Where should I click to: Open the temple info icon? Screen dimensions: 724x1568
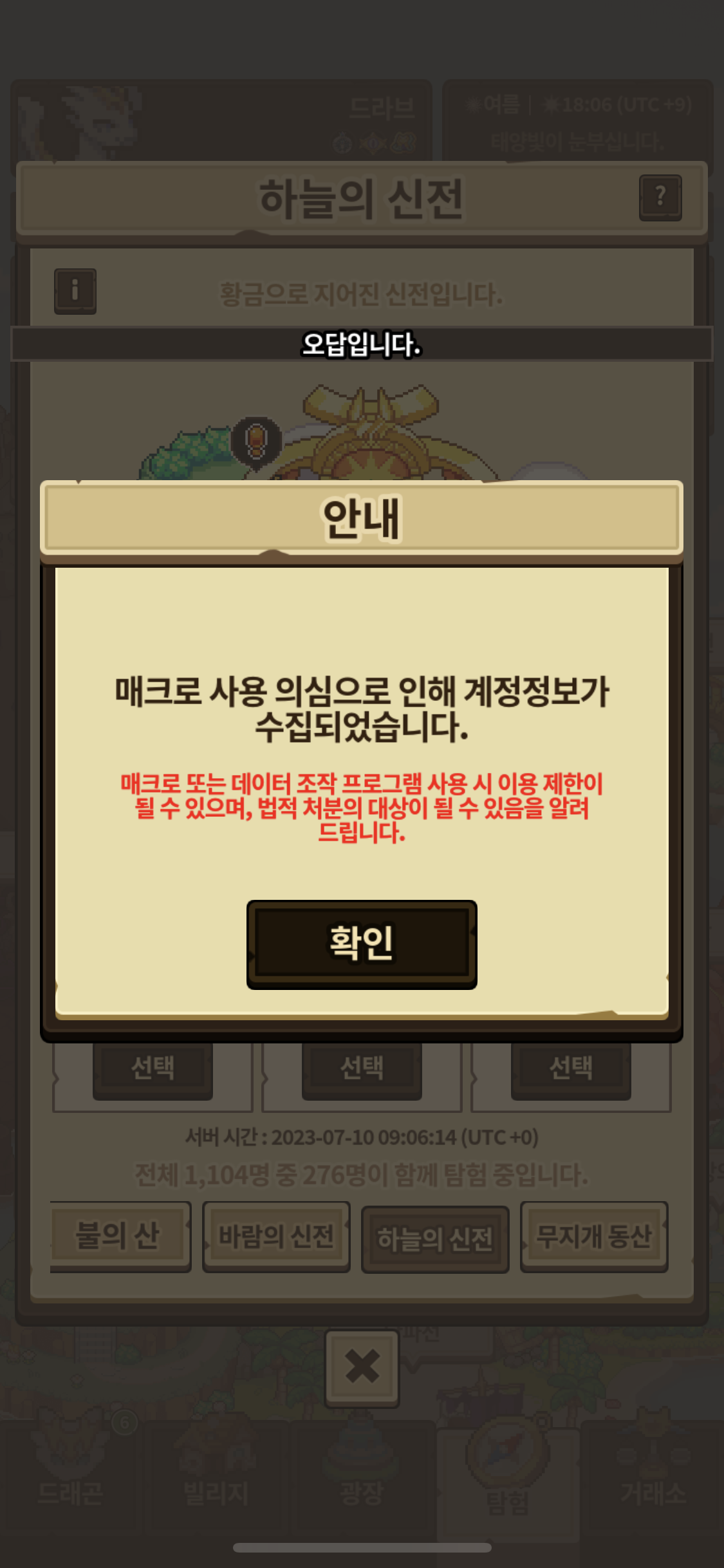[x=75, y=291]
